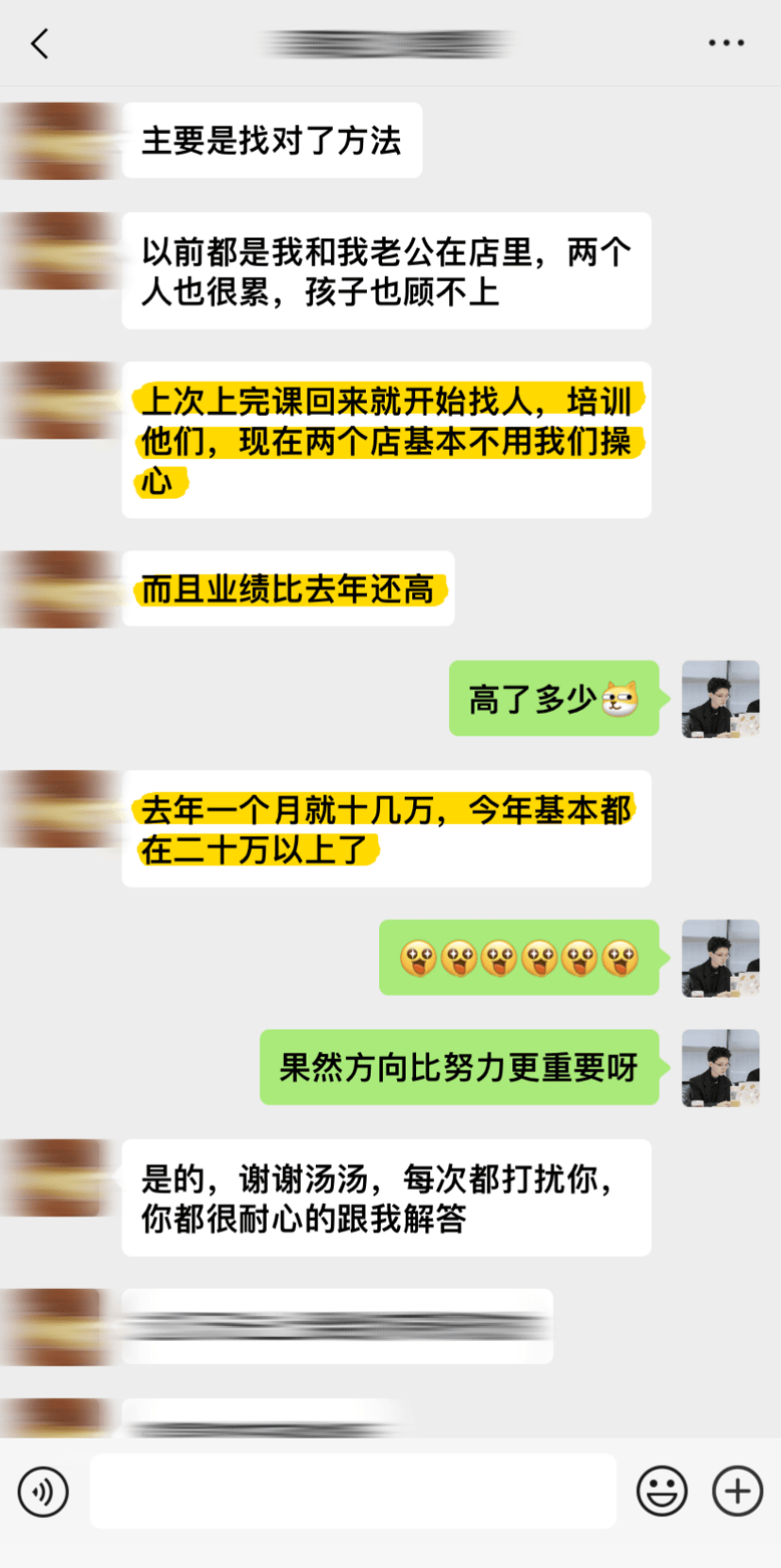Image resolution: width=781 pixels, height=1568 pixels.
Task: Tap the message text input field
Action: [353, 1491]
